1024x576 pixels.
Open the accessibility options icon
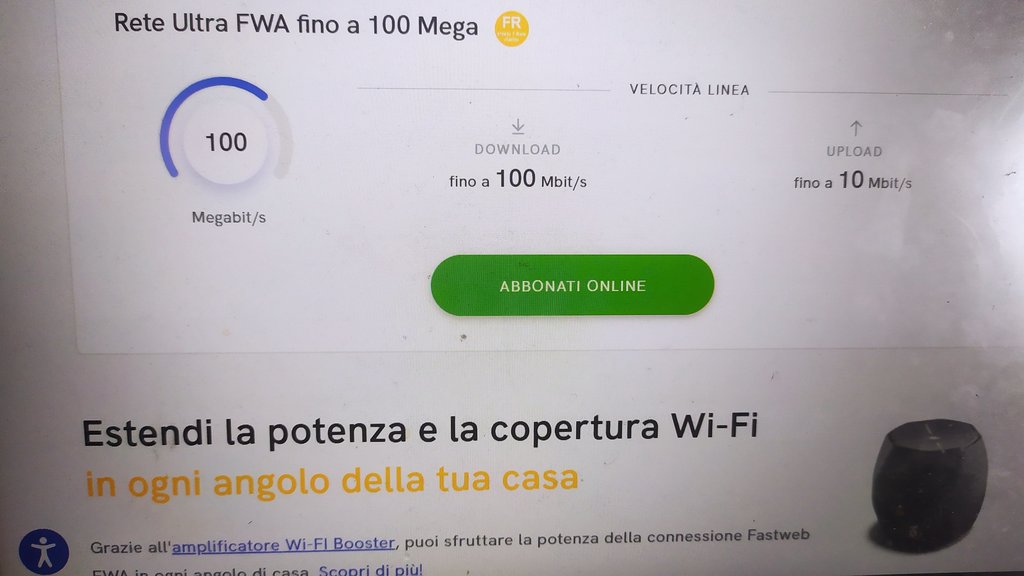[x=43, y=552]
